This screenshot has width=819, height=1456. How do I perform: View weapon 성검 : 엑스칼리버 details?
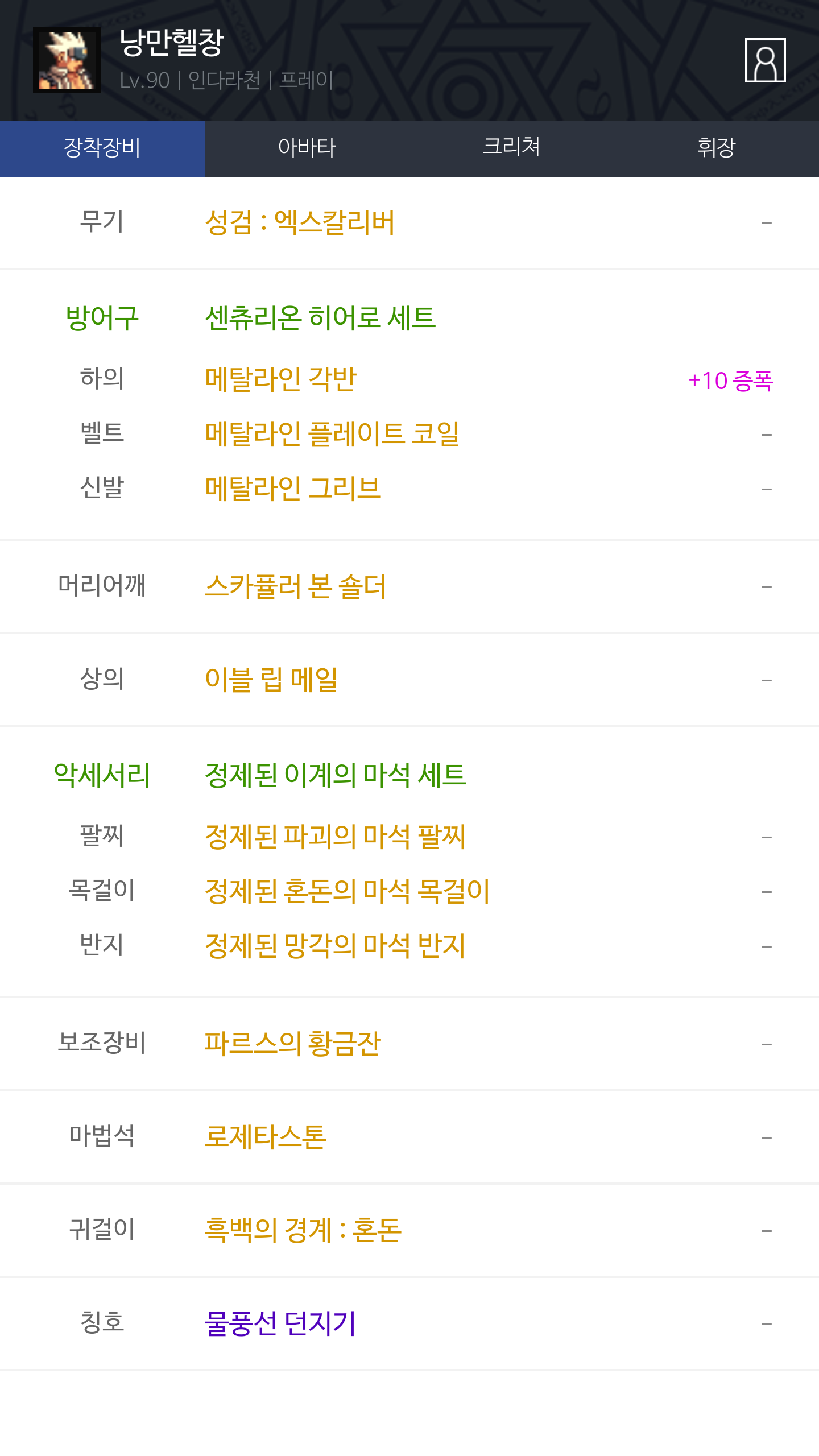click(300, 222)
